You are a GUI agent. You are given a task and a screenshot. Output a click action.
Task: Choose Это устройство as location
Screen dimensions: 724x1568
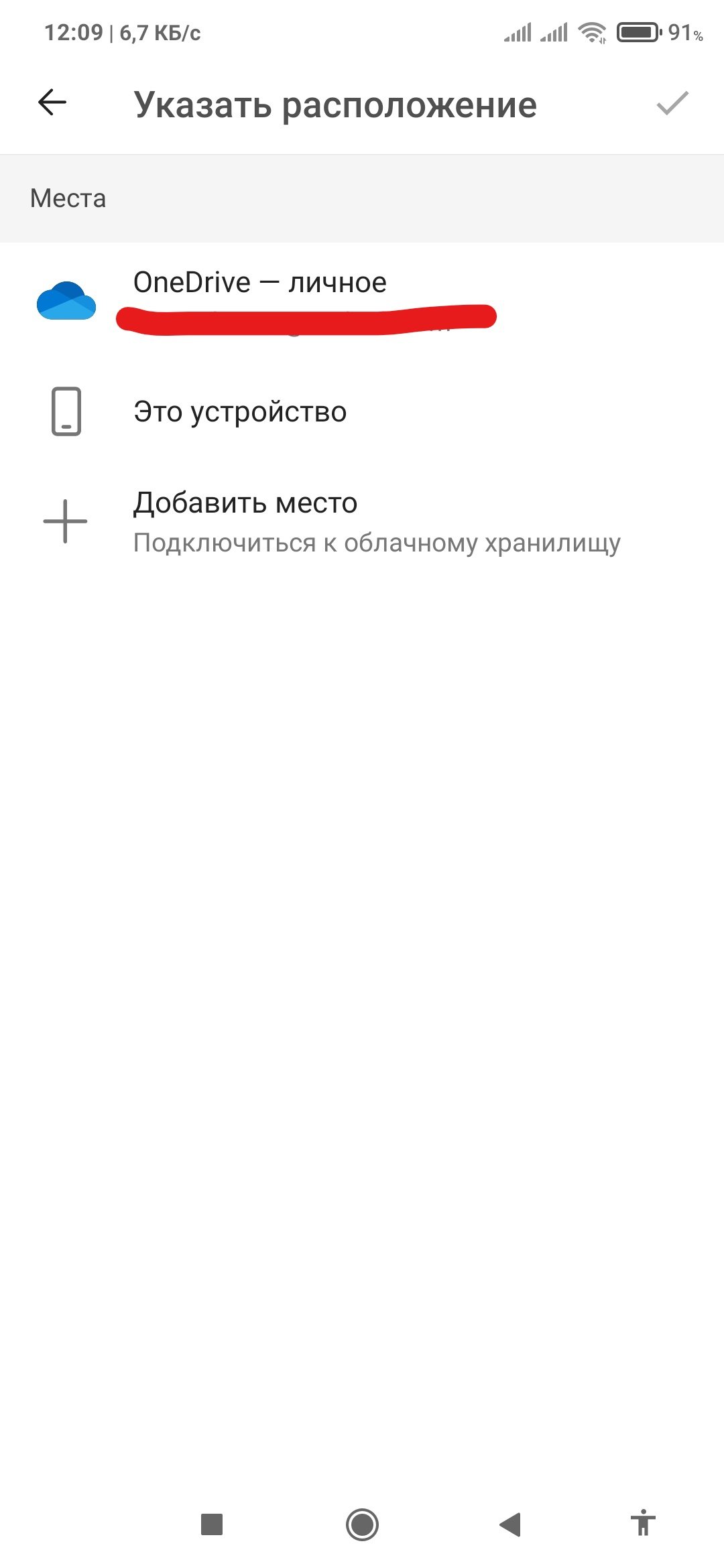(362, 411)
